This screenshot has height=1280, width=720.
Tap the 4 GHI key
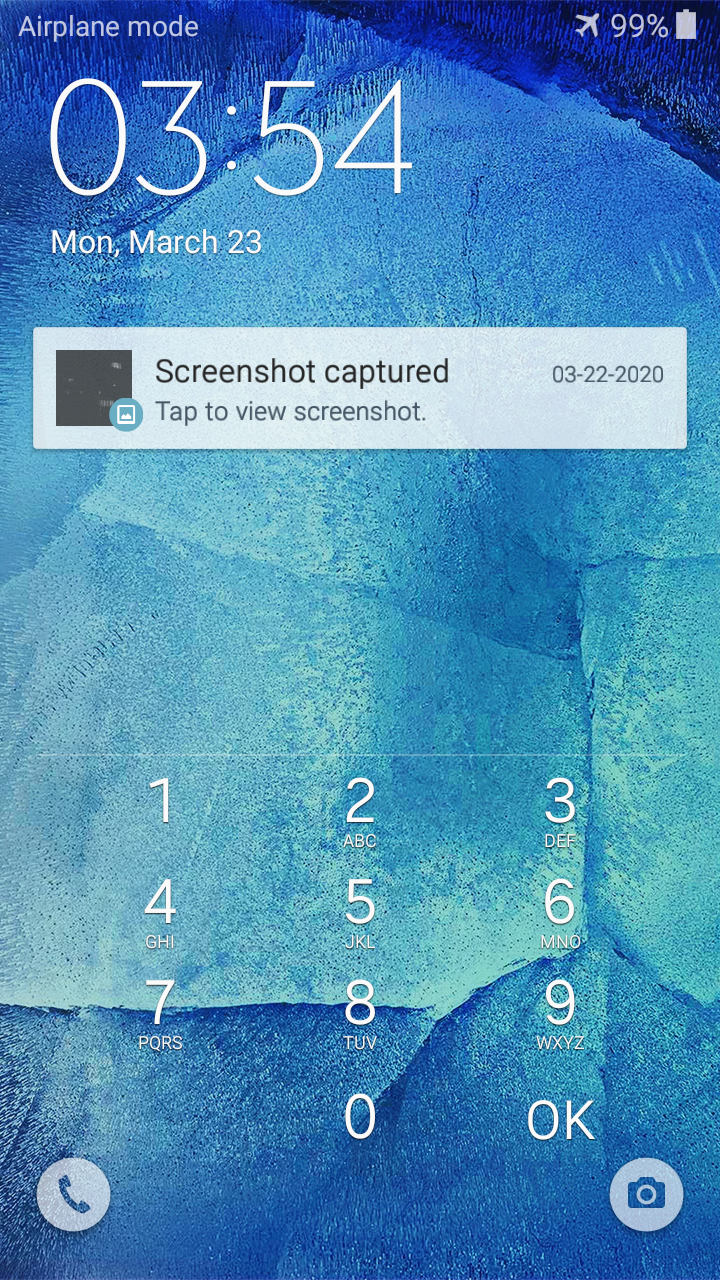(x=160, y=910)
